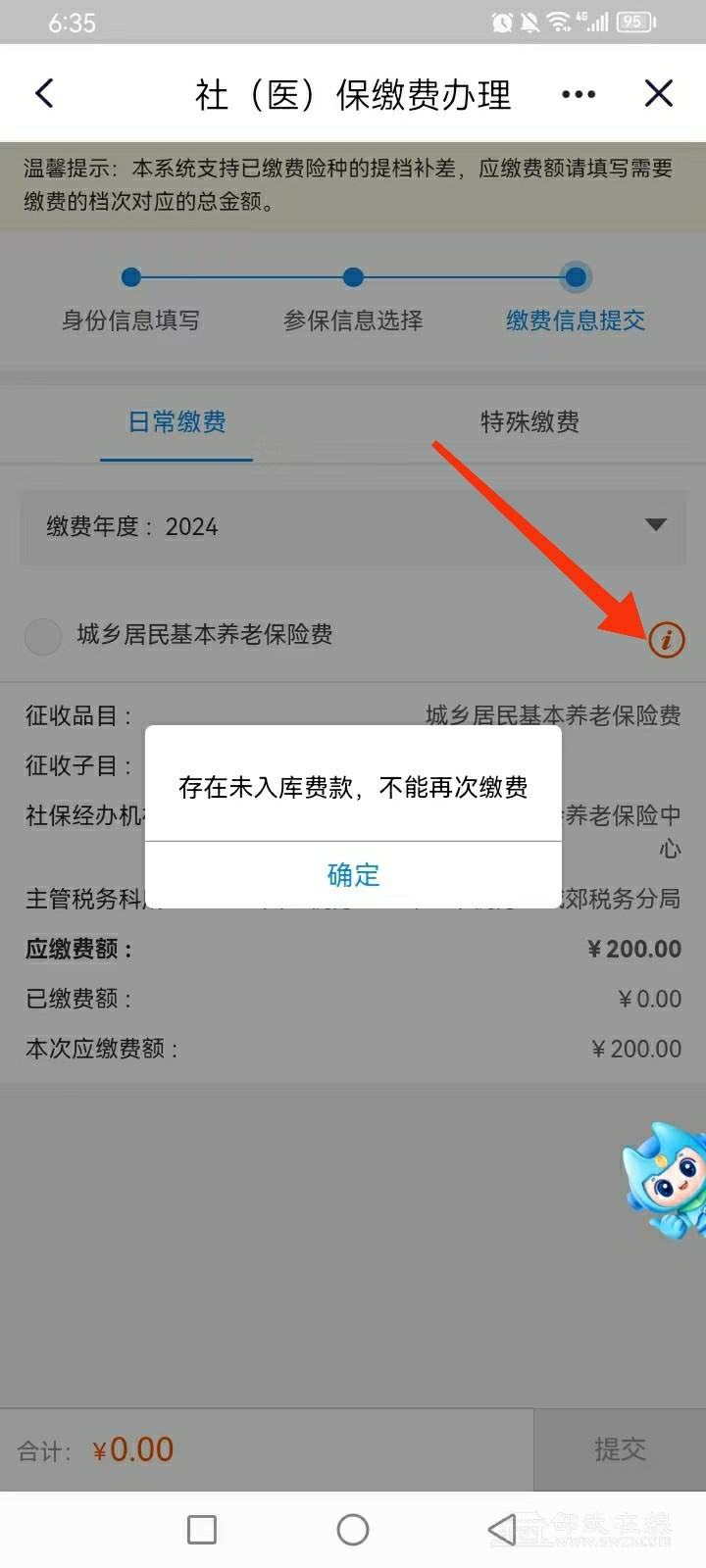
Task: Go back using the top-left arrow
Action: [45, 94]
